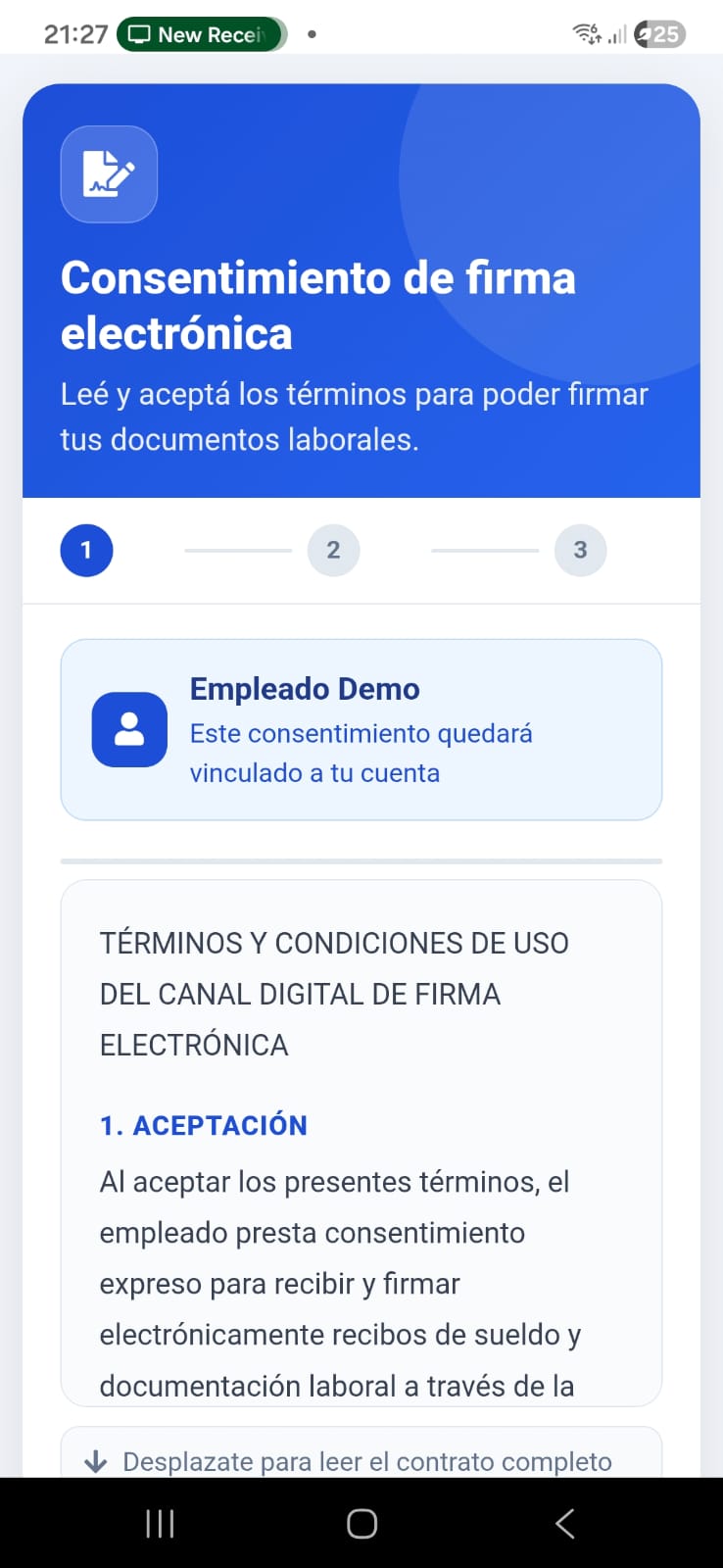Tap the back navigation arrow
The image size is (723, 1568).
coord(564,1523)
